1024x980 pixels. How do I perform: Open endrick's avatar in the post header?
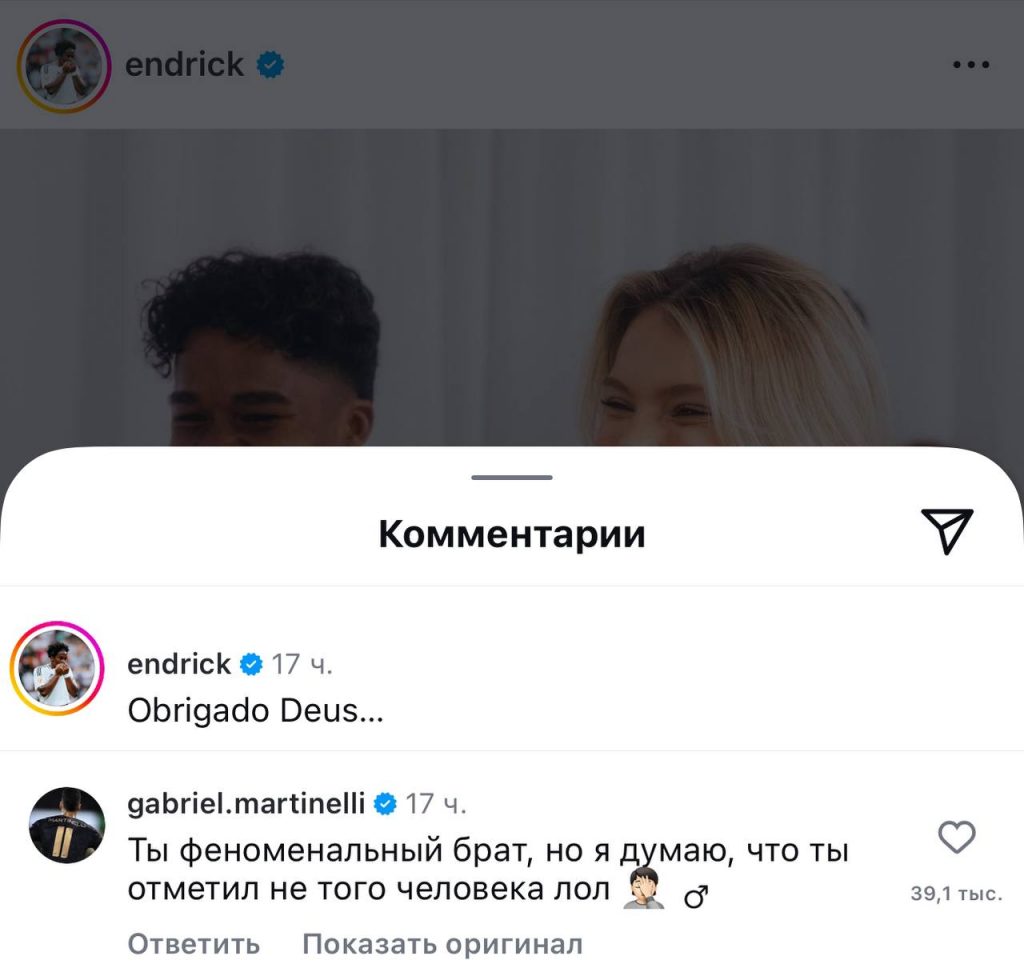click(62, 65)
